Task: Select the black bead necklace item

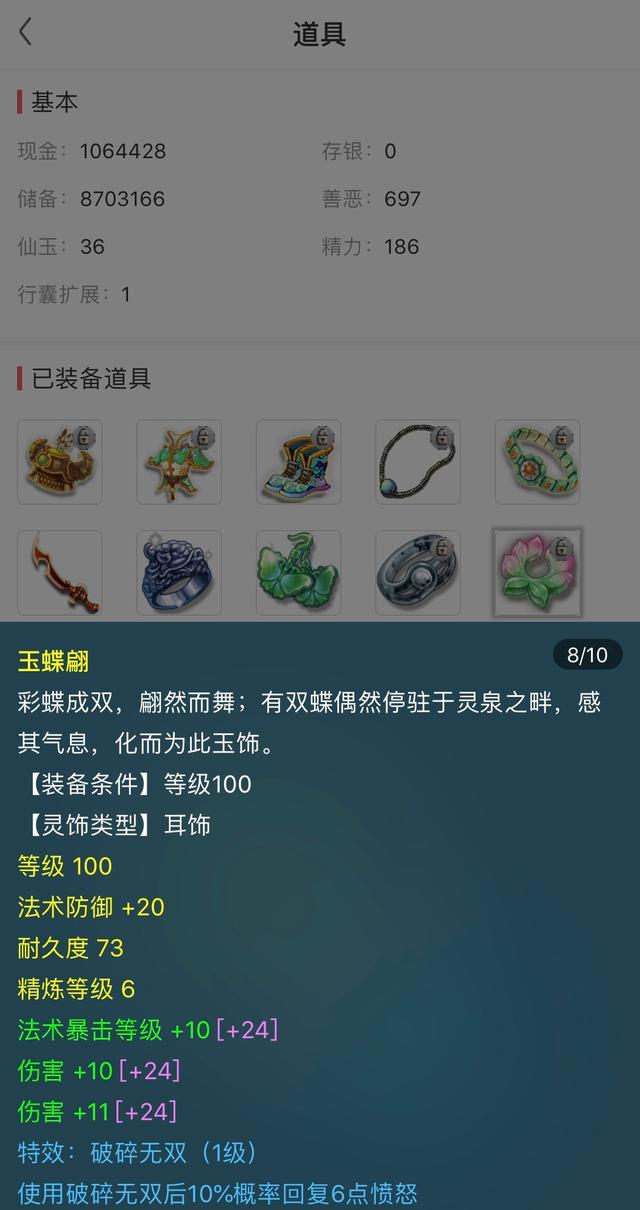Action: 418,461
